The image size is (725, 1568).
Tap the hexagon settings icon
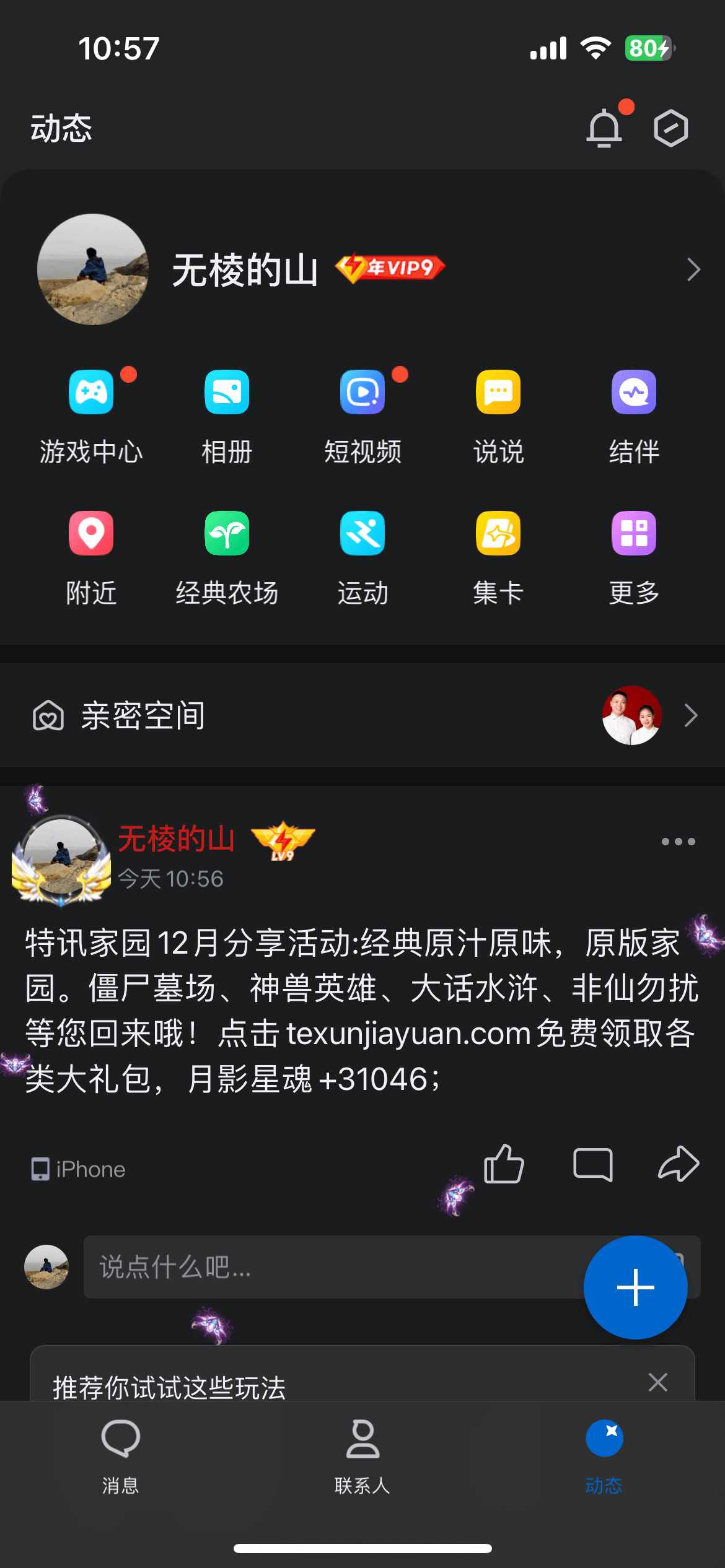(671, 128)
